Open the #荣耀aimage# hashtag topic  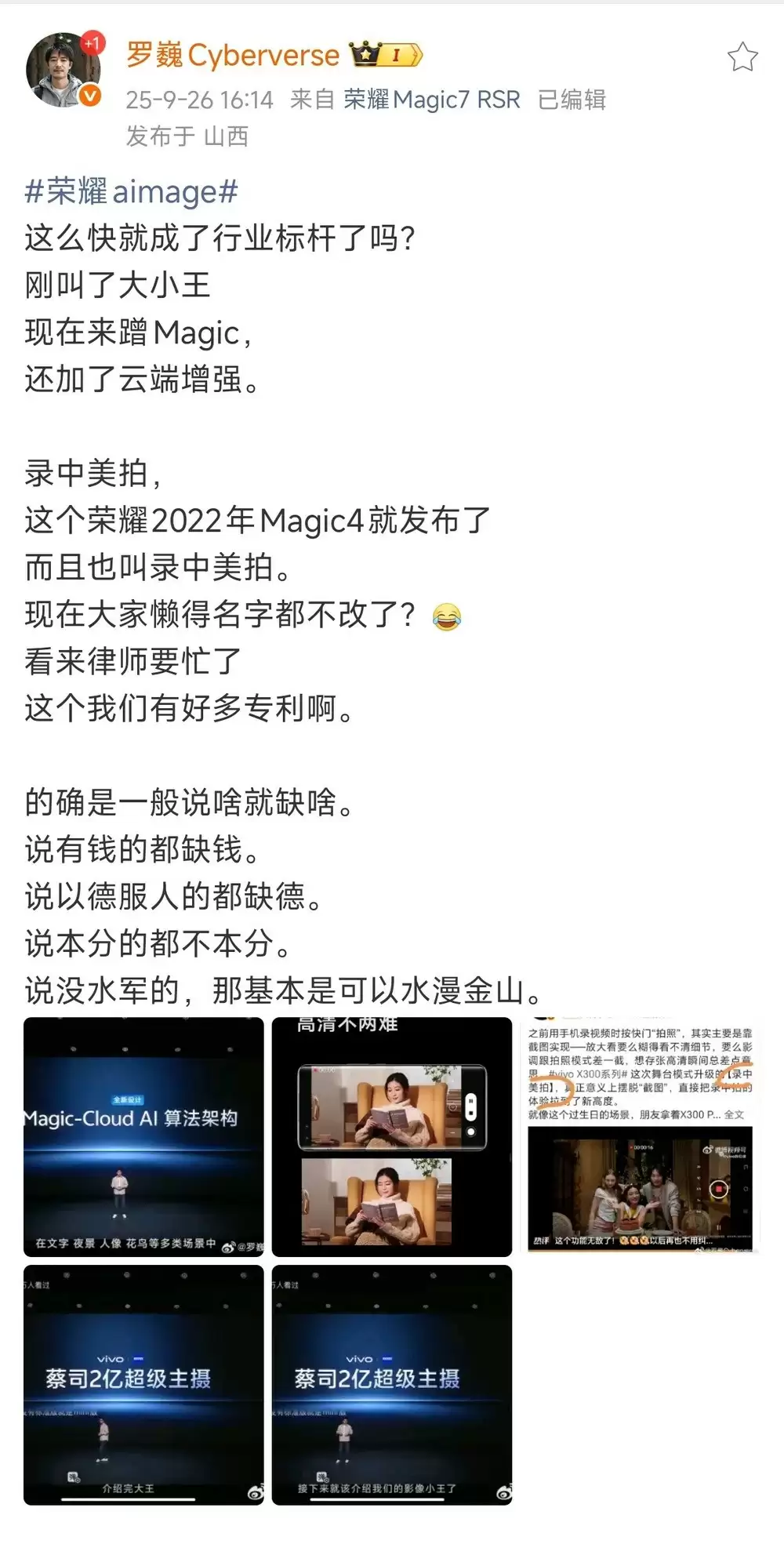click(131, 192)
